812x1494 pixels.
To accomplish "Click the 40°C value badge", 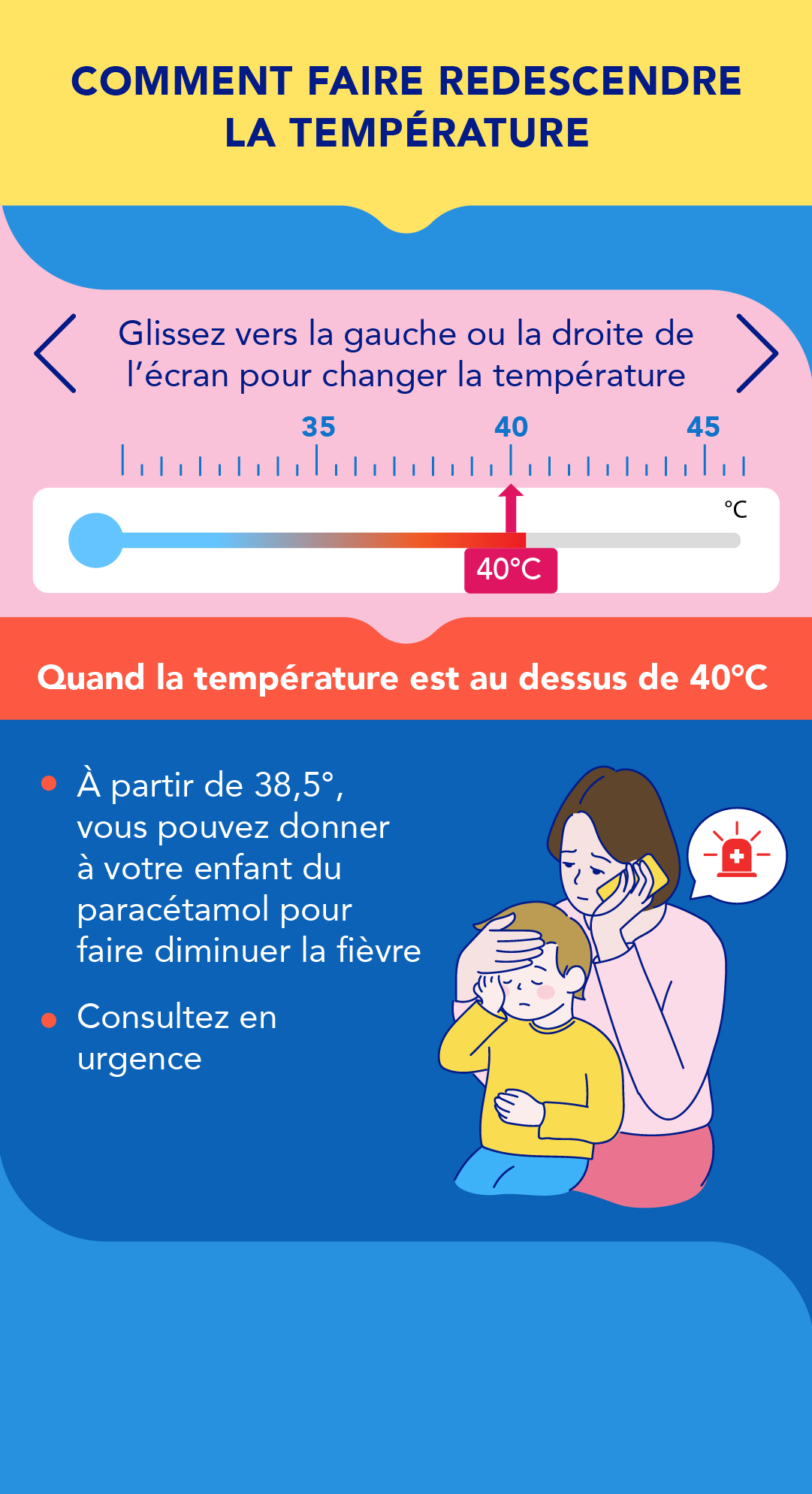I will 512,570.
